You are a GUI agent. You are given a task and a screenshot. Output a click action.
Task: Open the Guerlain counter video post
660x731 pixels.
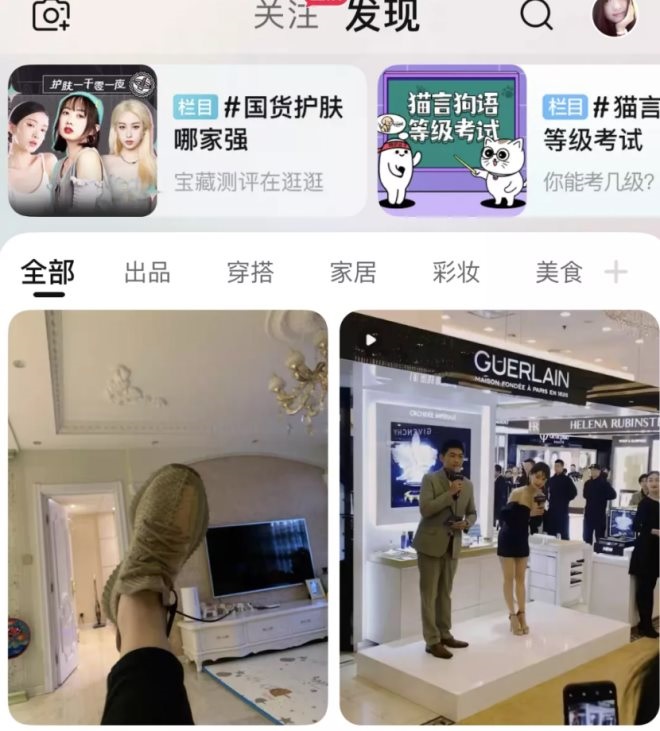point(499,517)
